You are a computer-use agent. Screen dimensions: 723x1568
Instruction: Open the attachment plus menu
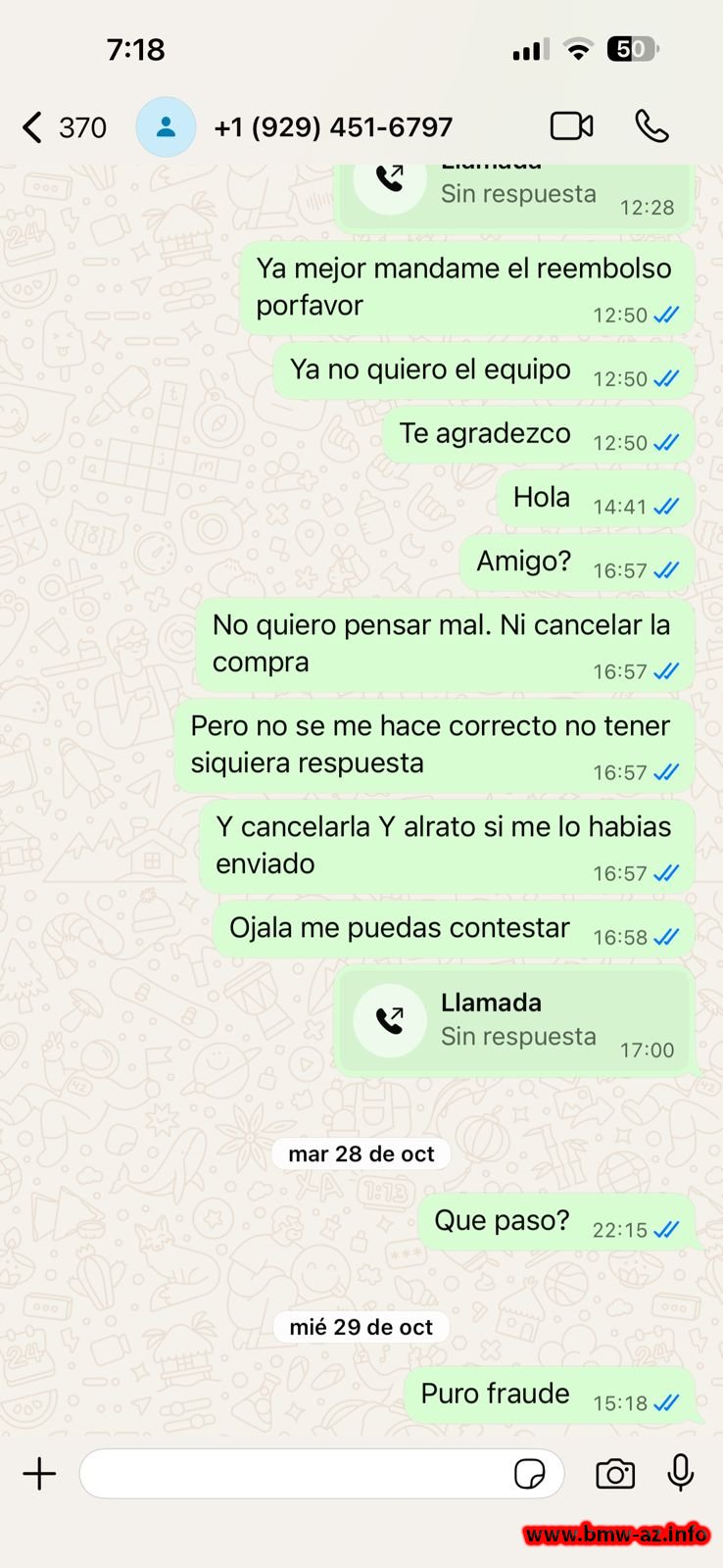tap(39, 1474)
